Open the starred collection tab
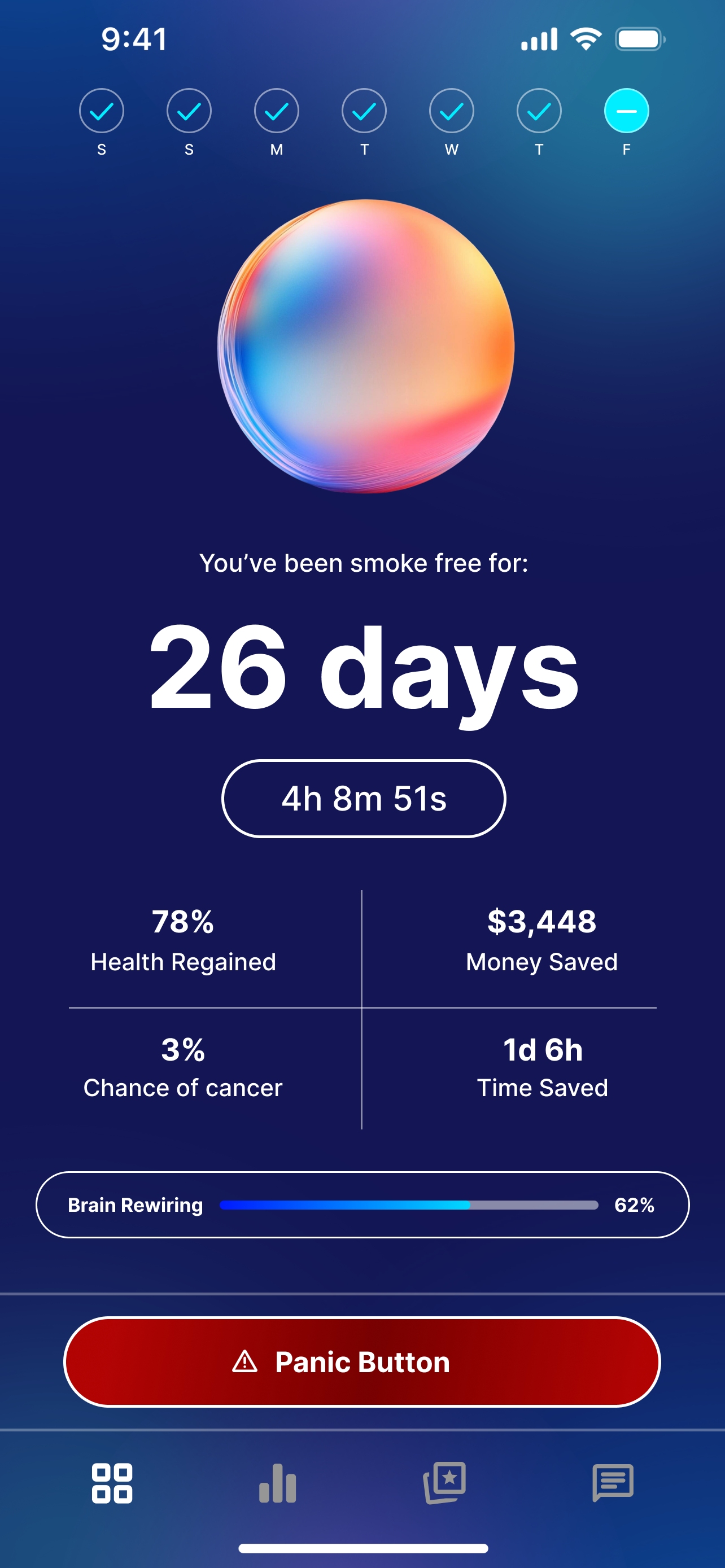Viewport: 725px width, 1568px height. point(445,1482)
